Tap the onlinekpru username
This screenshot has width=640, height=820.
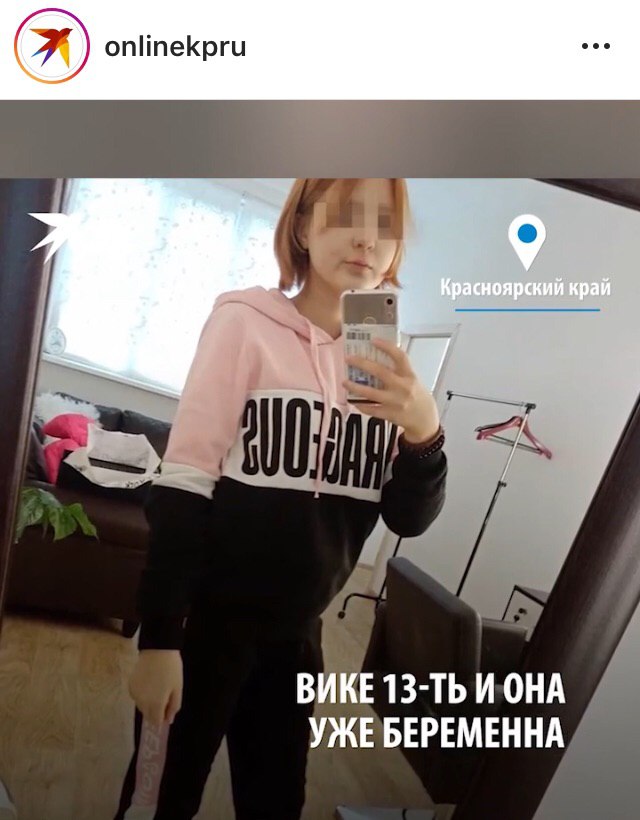pos(175,47)
